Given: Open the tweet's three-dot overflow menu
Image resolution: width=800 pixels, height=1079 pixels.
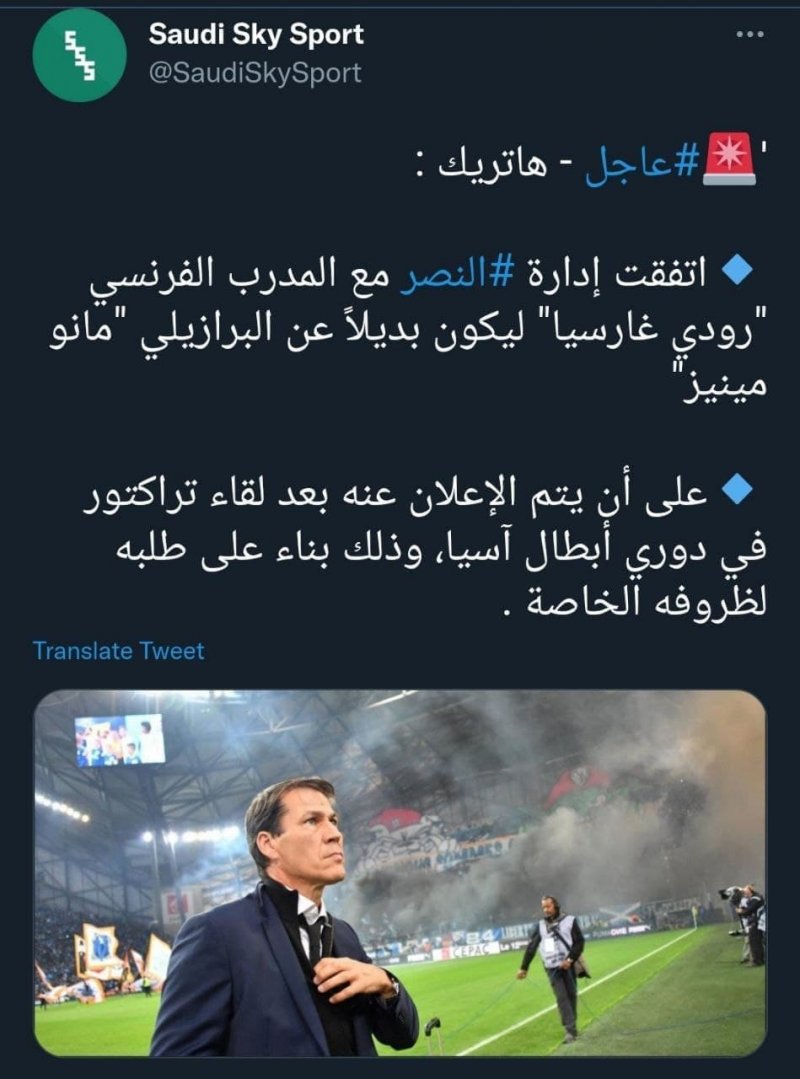Looking at the screenshot, I should click(x=749, y=34).
